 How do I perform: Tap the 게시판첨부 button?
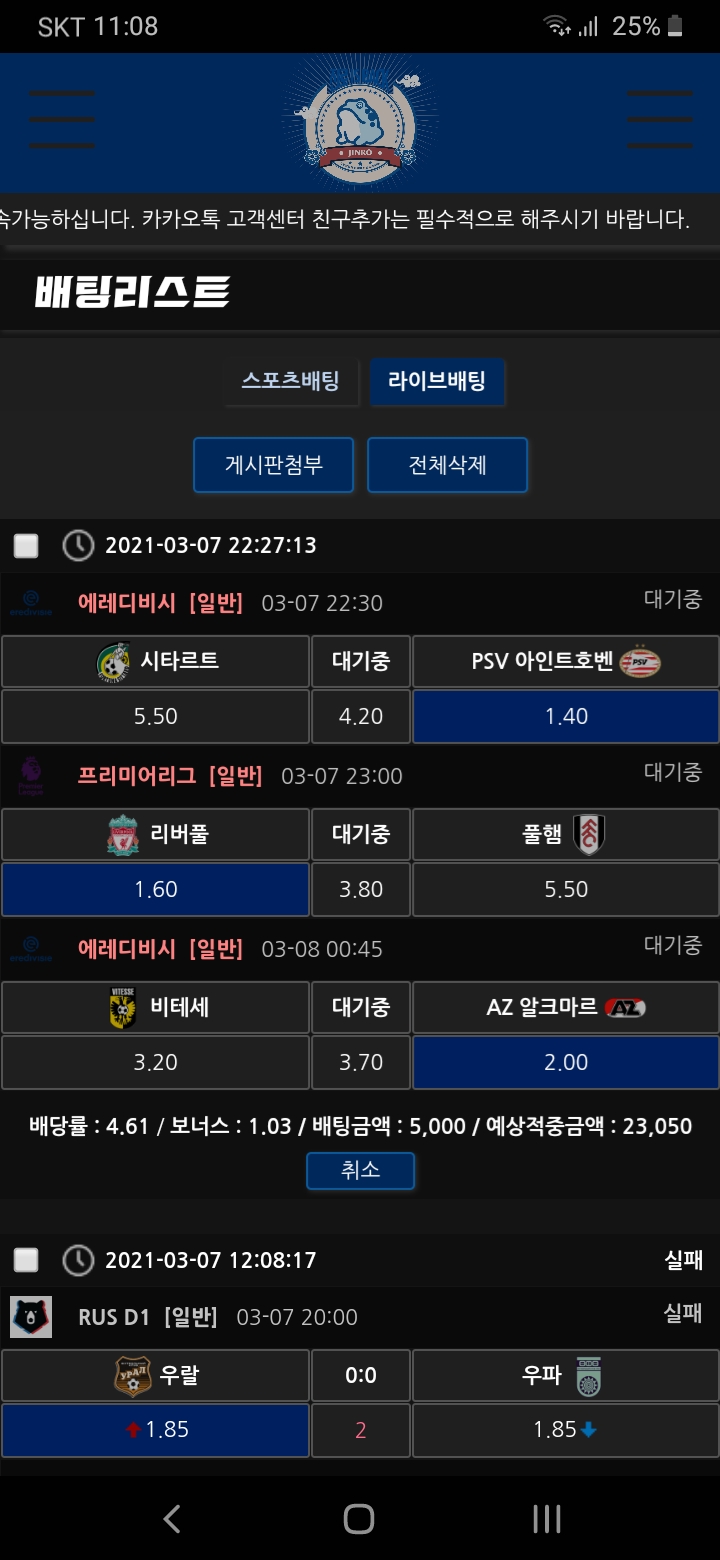pyautogui.click(x=273, y=465)
